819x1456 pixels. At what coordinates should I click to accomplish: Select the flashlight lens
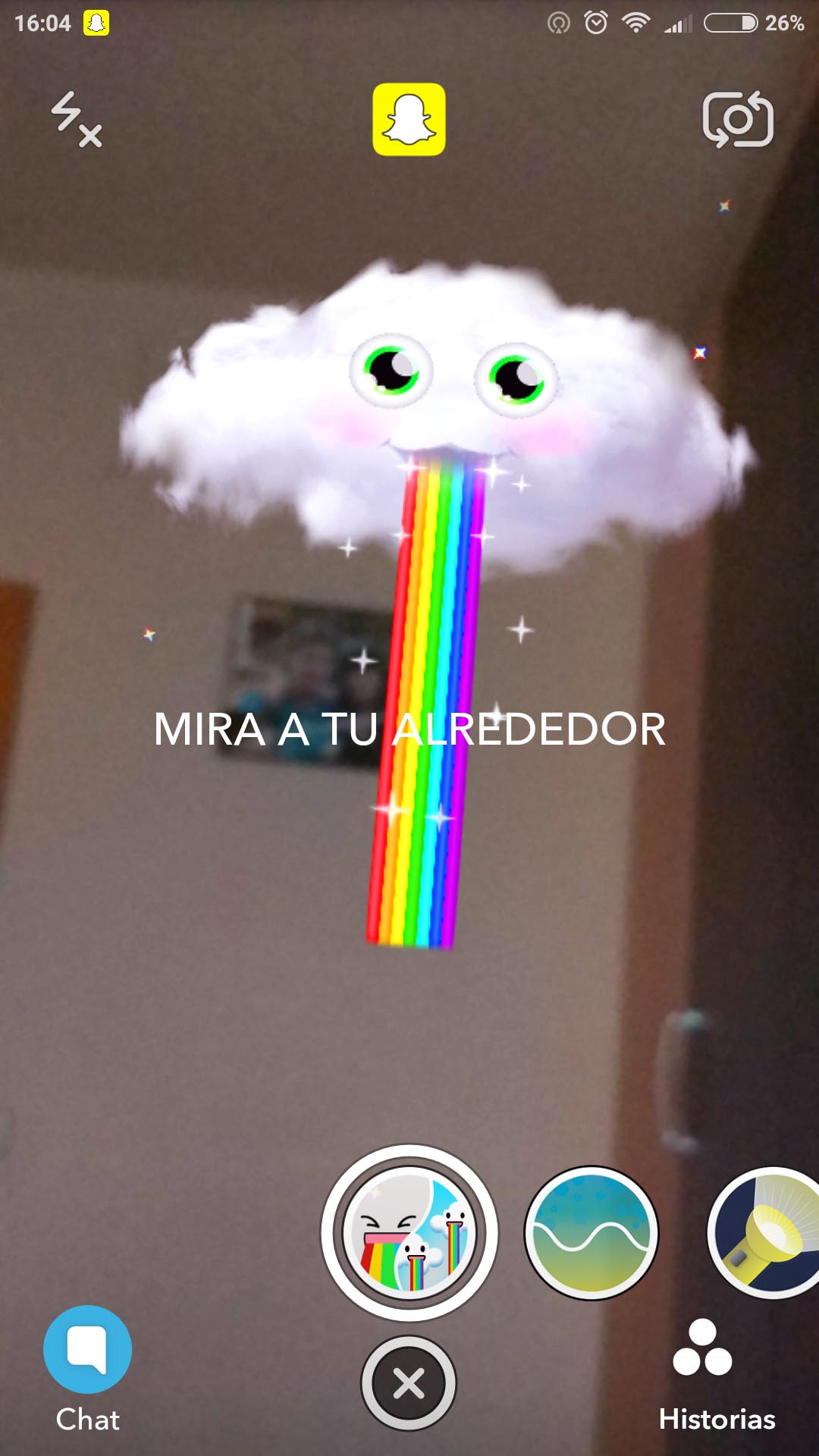pos(764,1233)
